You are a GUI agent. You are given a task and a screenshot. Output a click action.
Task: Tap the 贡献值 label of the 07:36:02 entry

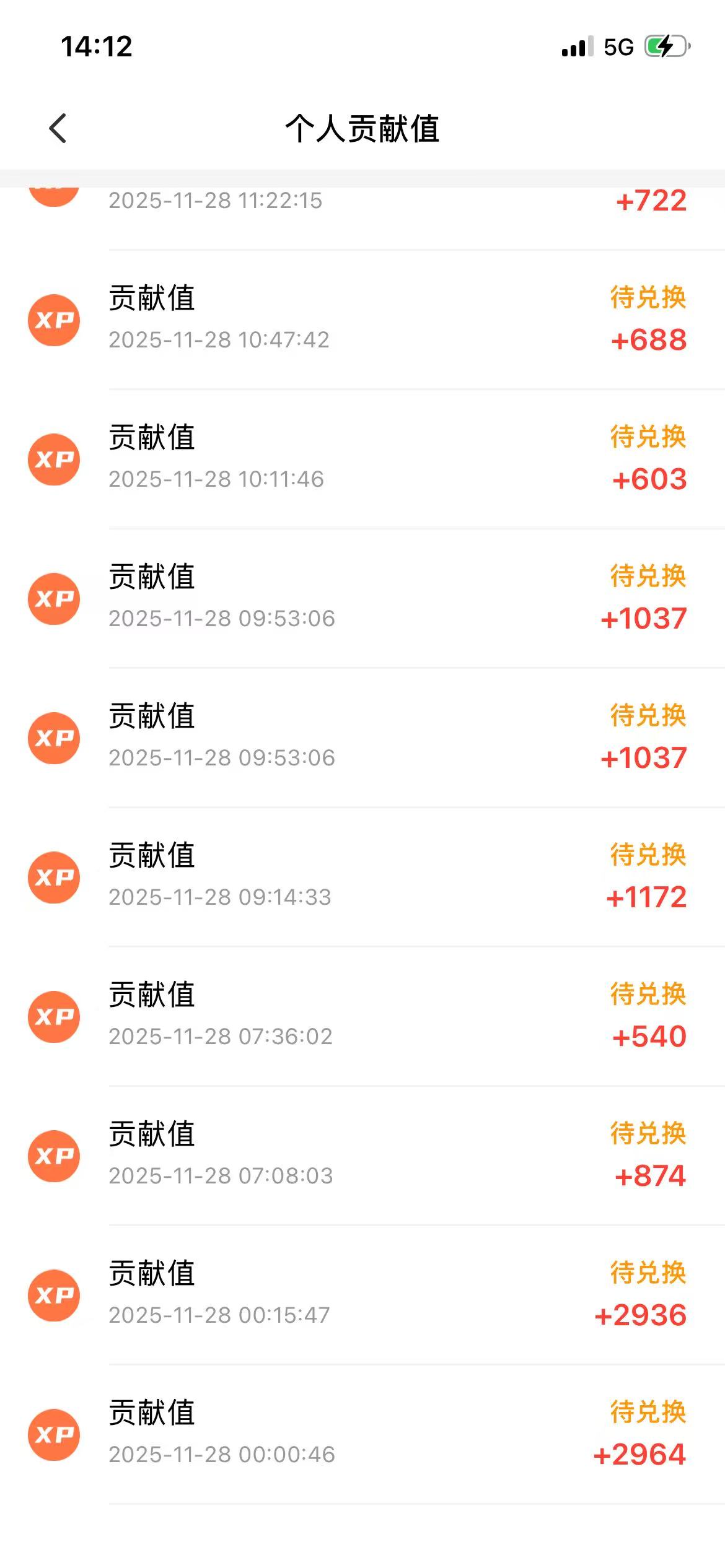(x=151, y=995)
